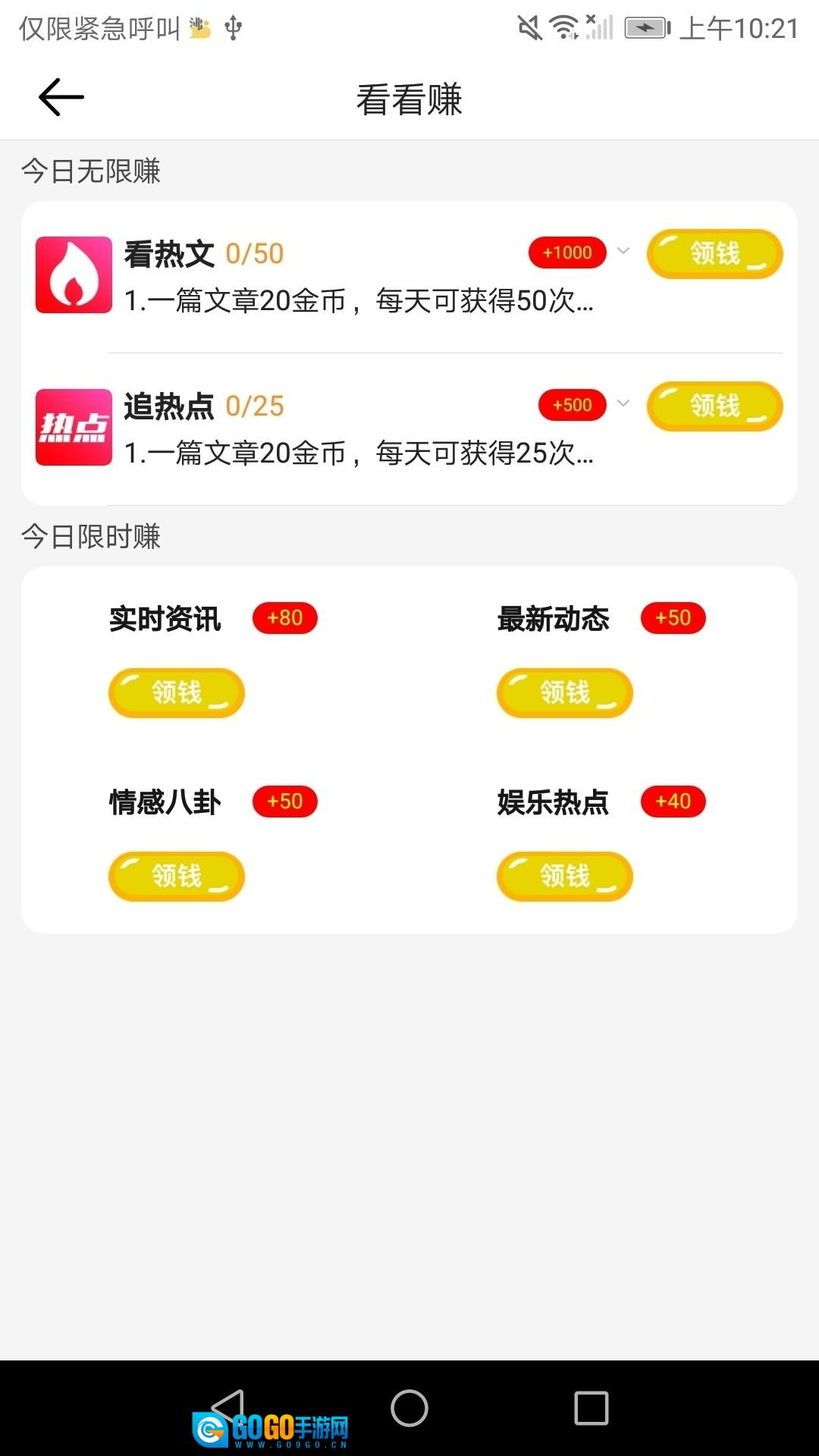Go back using the top arrow
Viewport: 819px width, 1456px height.
(x=61, y=98)
